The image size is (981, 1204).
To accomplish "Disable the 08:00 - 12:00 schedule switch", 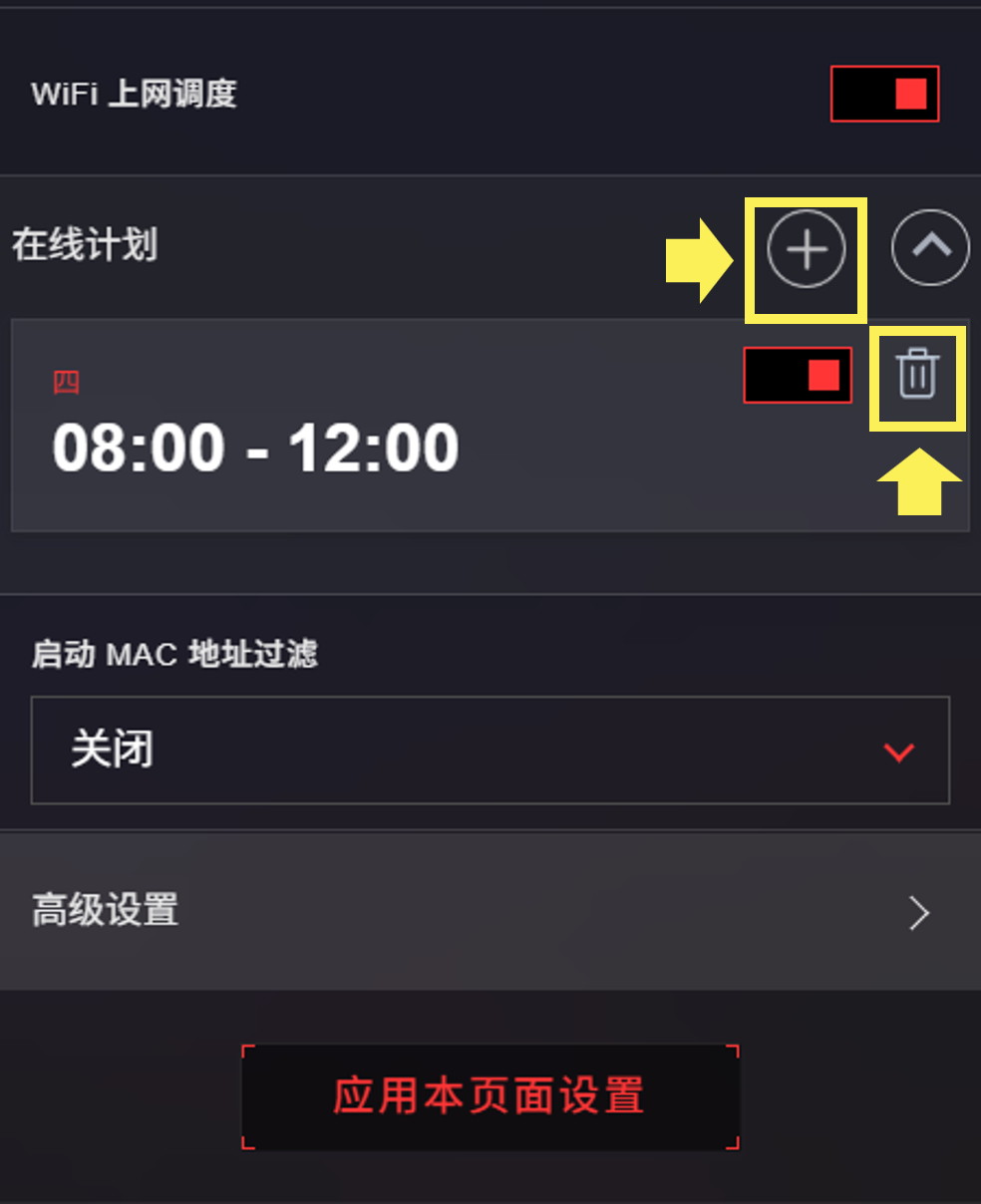I will pyautogui.click(x=798, y=375).
